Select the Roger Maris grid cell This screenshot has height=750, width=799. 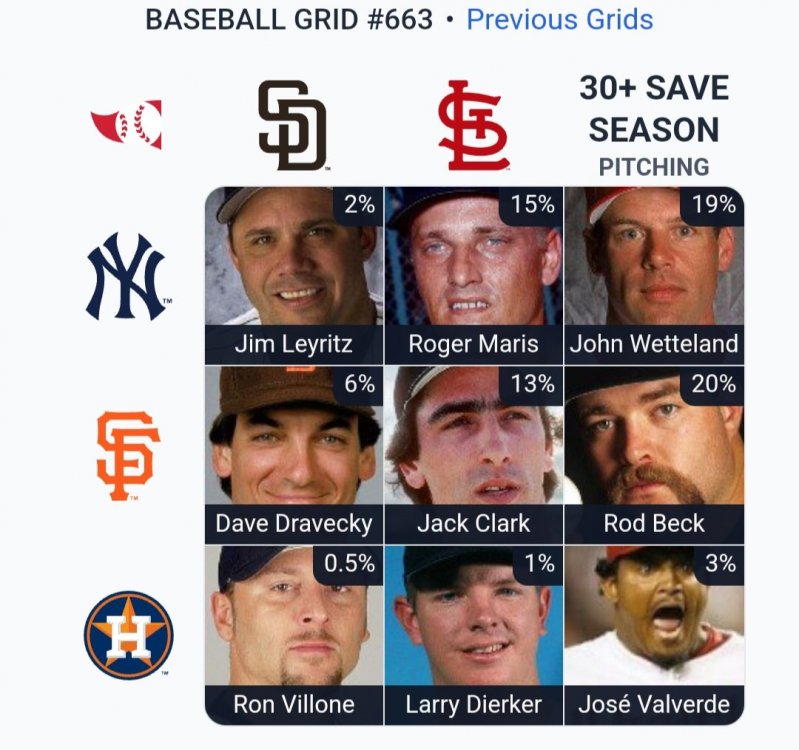click(474, 275)
